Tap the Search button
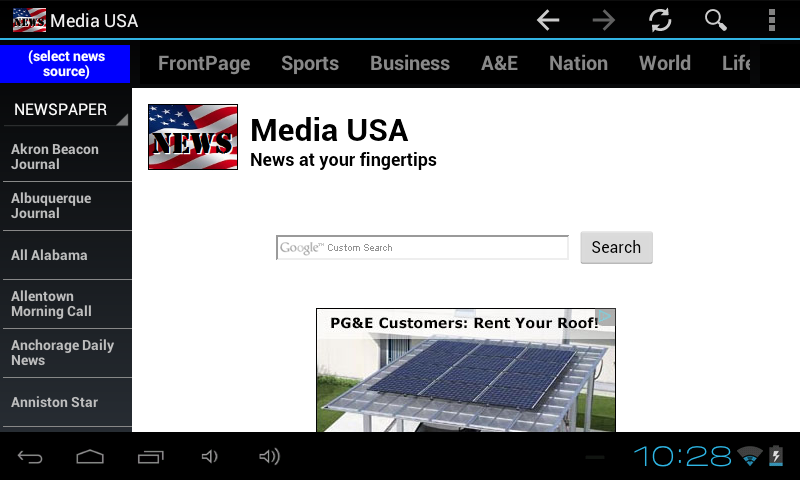This screenshot has width=800, height=480. 616,247
